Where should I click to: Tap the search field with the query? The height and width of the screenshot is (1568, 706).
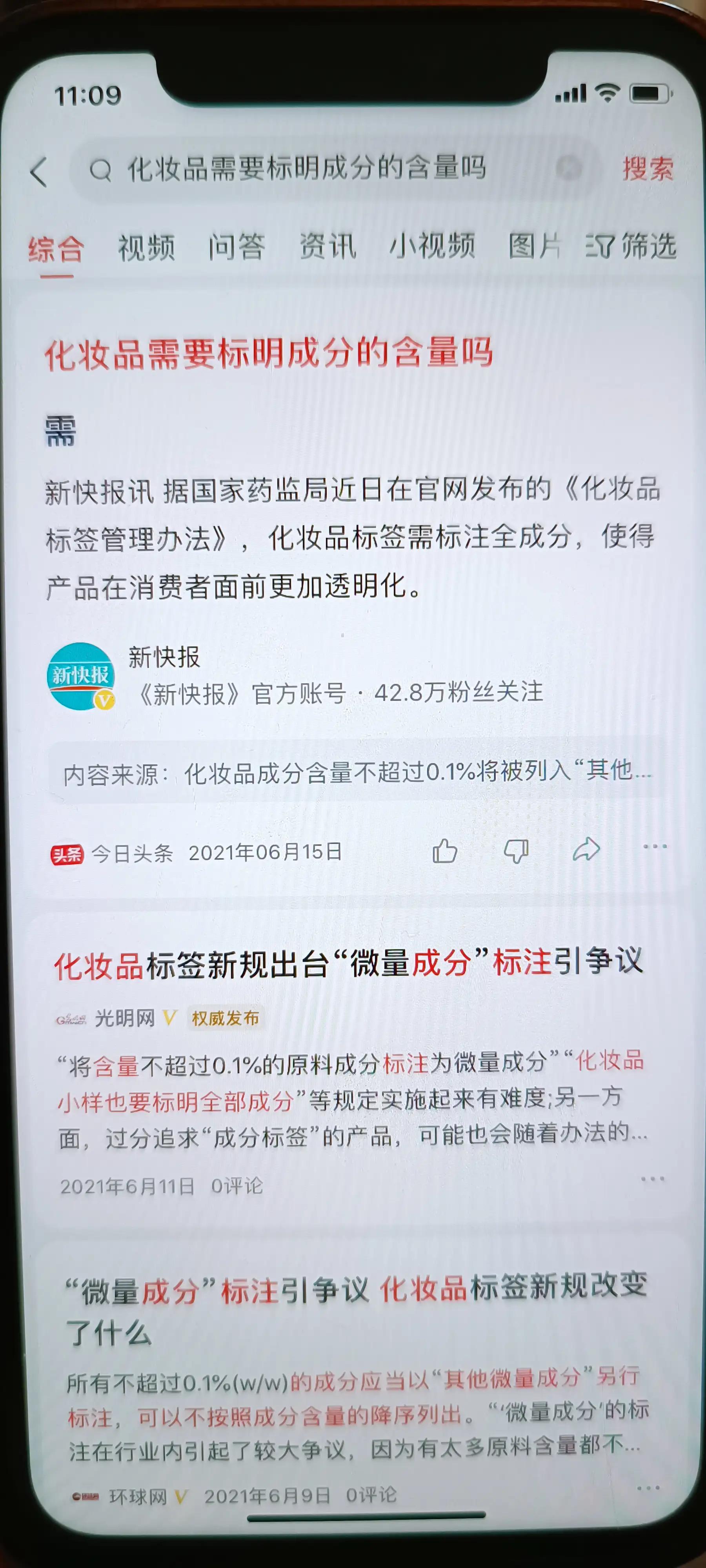305,169
